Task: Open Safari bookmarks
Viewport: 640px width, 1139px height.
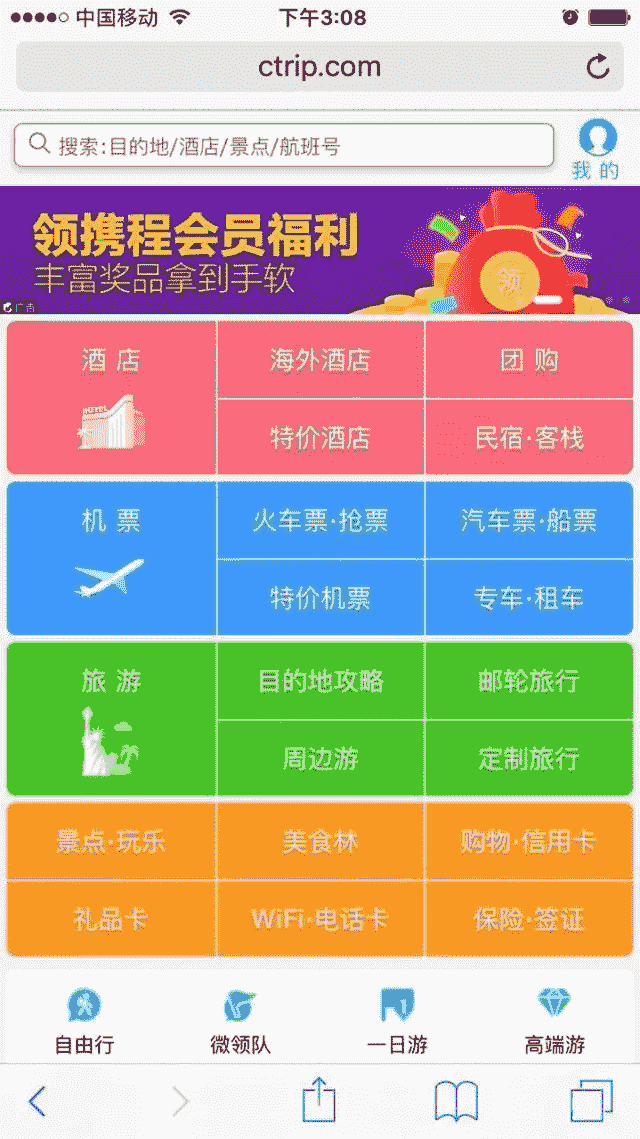Action: point(455,1102)
